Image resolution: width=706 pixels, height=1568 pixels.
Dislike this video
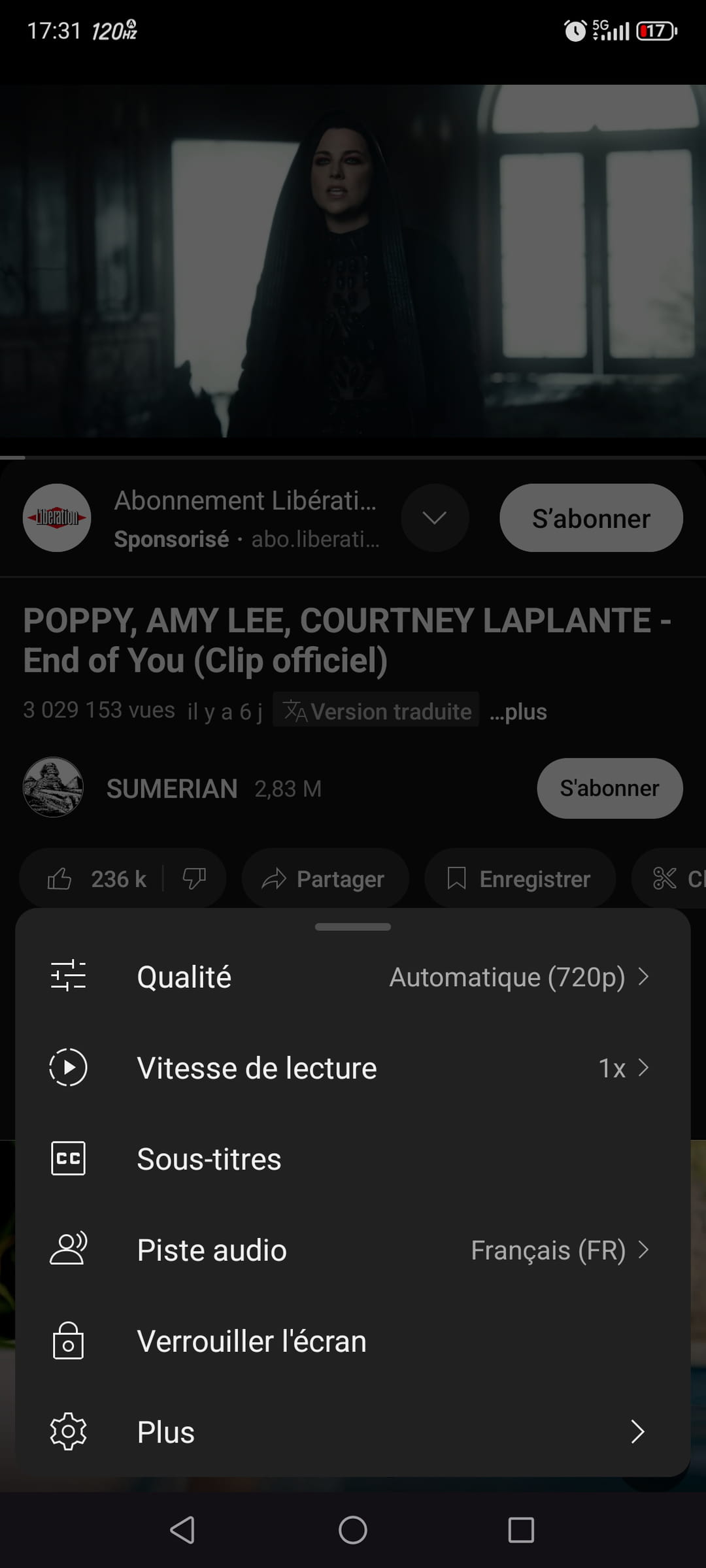pyautogui.click(x=194, y=879)
